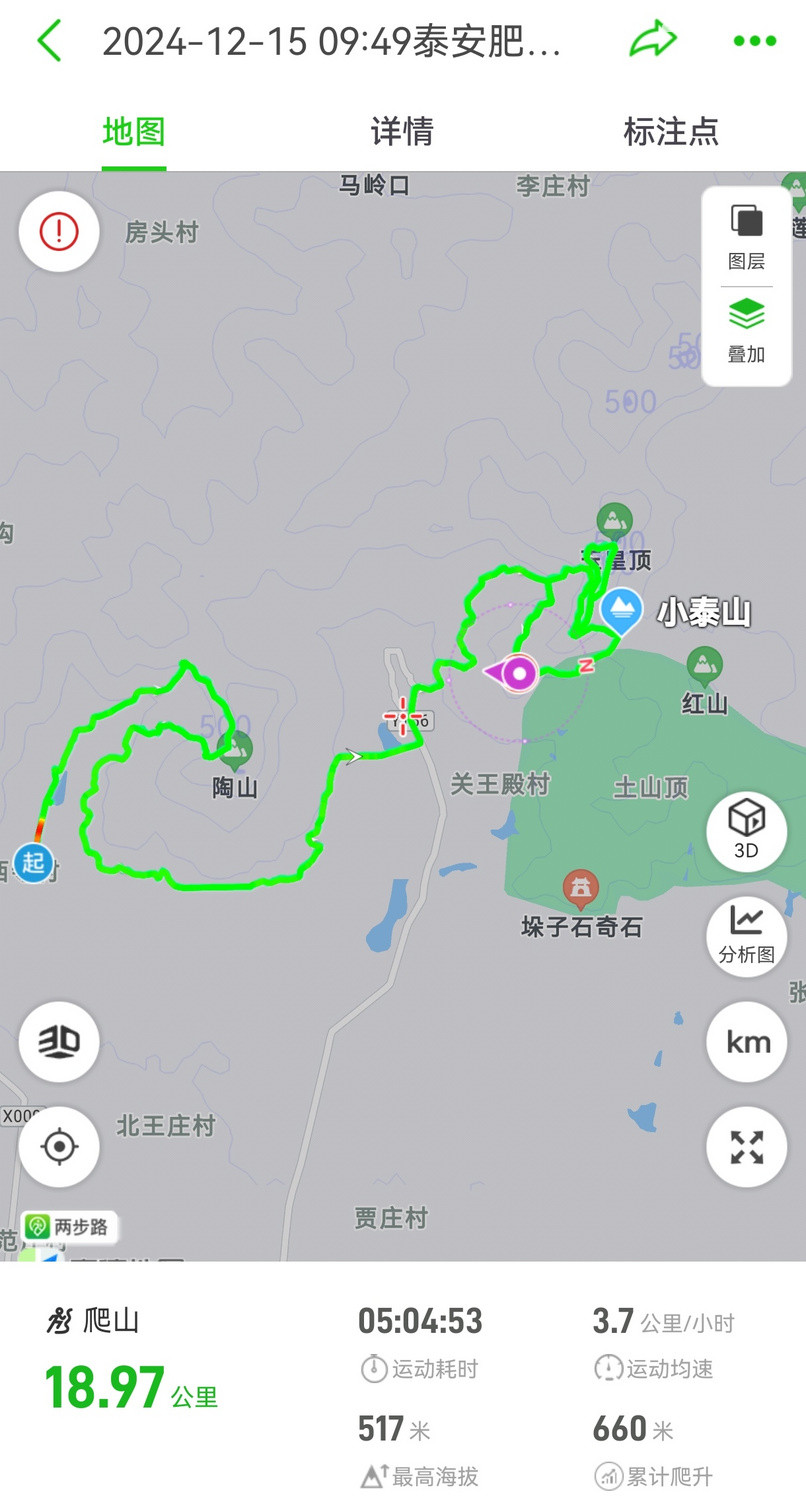Toggle the km distance markers
Image resolution: width=806 pixels, height=1500 pixels.
click(746, 1042)
